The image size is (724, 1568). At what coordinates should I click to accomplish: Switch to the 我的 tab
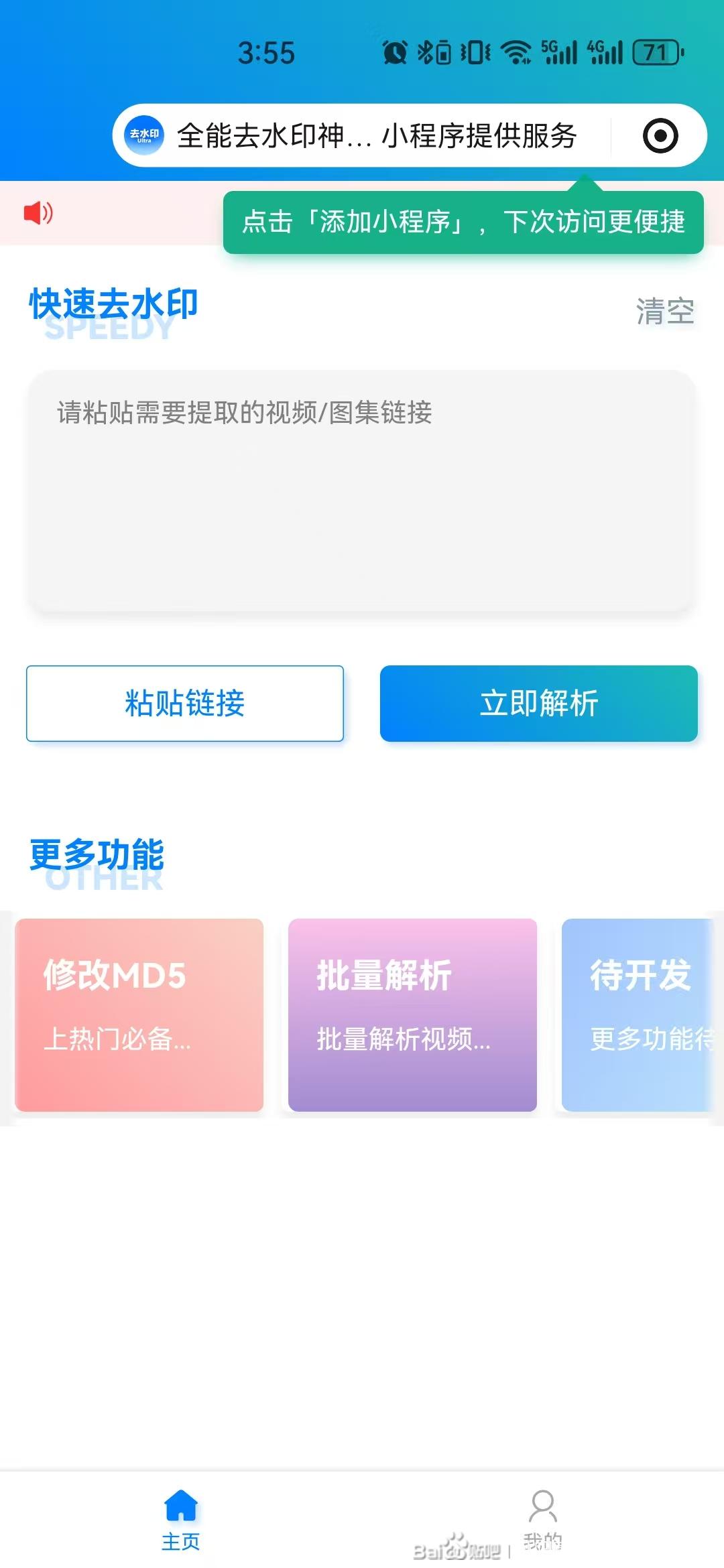click(x=542, y=1520)
